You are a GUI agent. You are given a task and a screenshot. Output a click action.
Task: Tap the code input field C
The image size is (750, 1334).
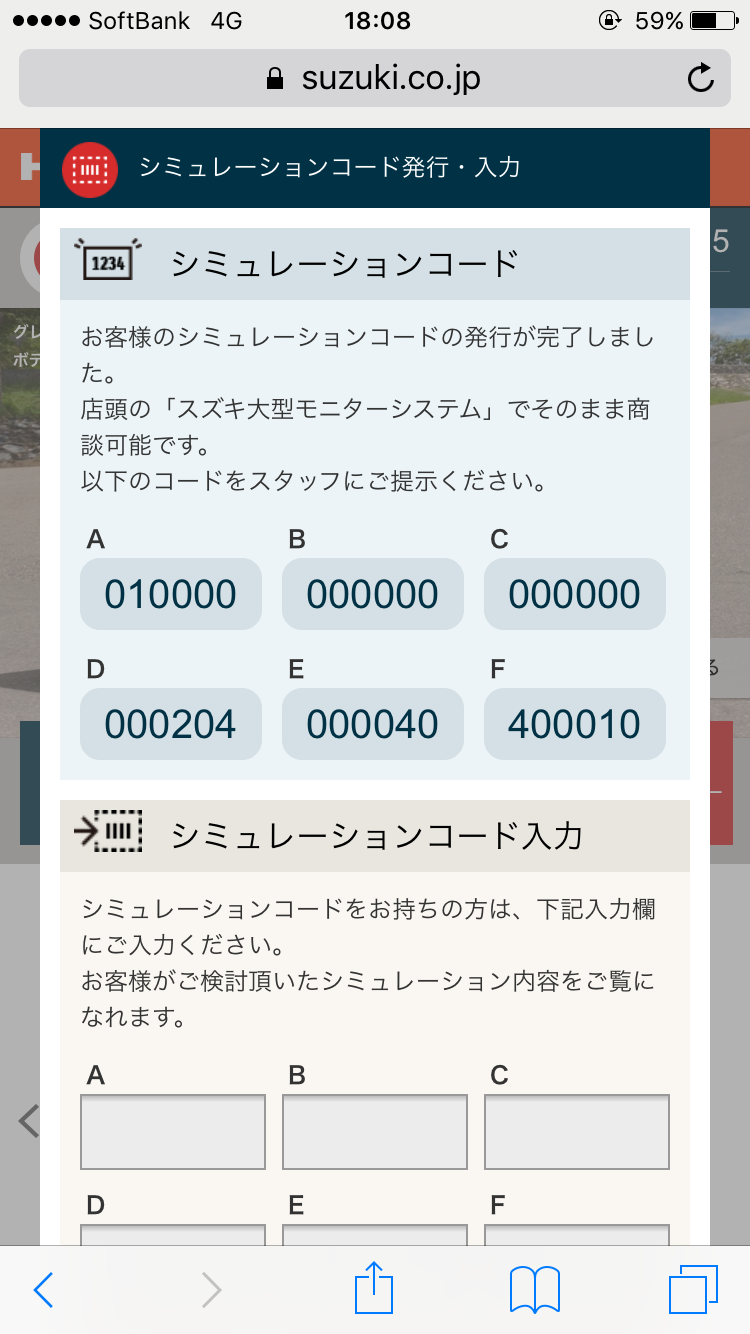coord(577,1132)
